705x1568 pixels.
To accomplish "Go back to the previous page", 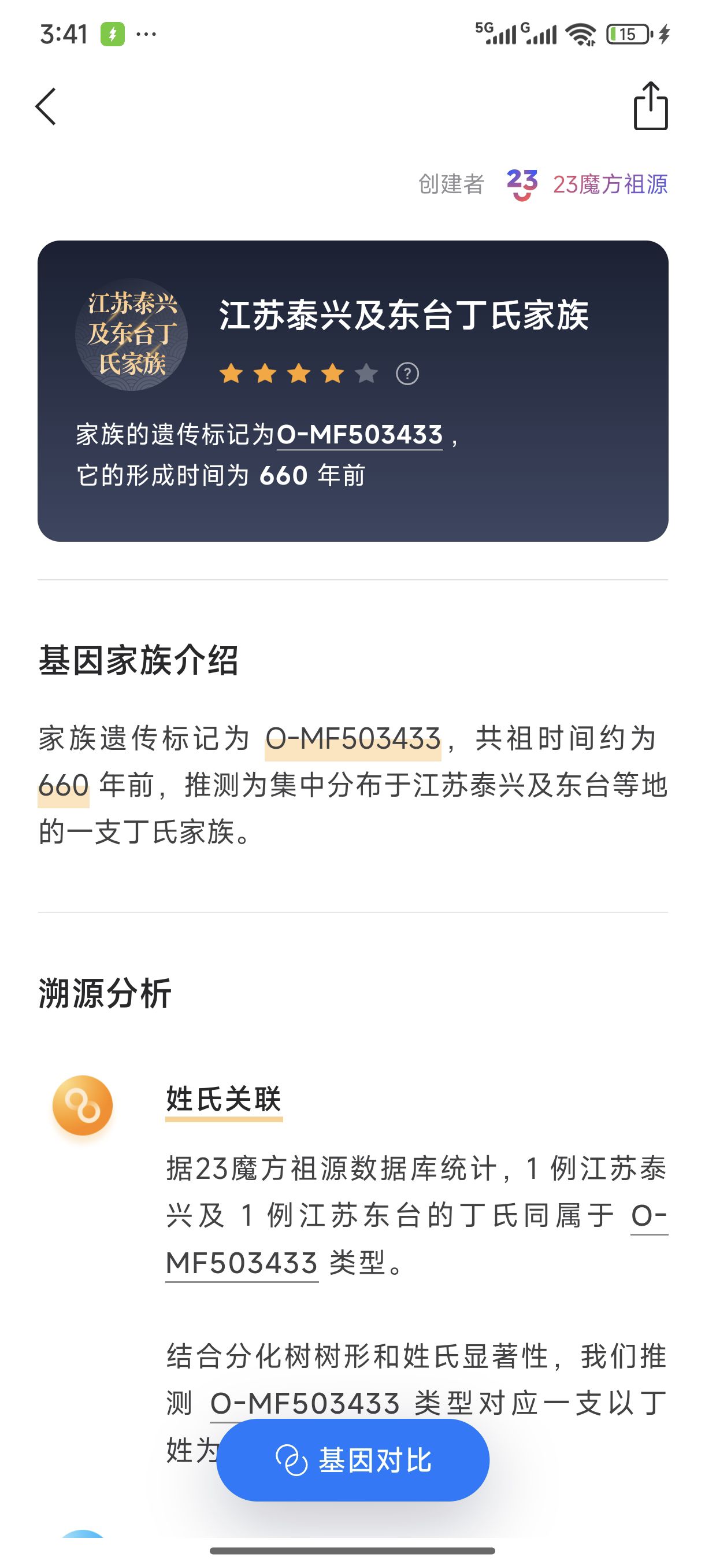I will (46, 106).
